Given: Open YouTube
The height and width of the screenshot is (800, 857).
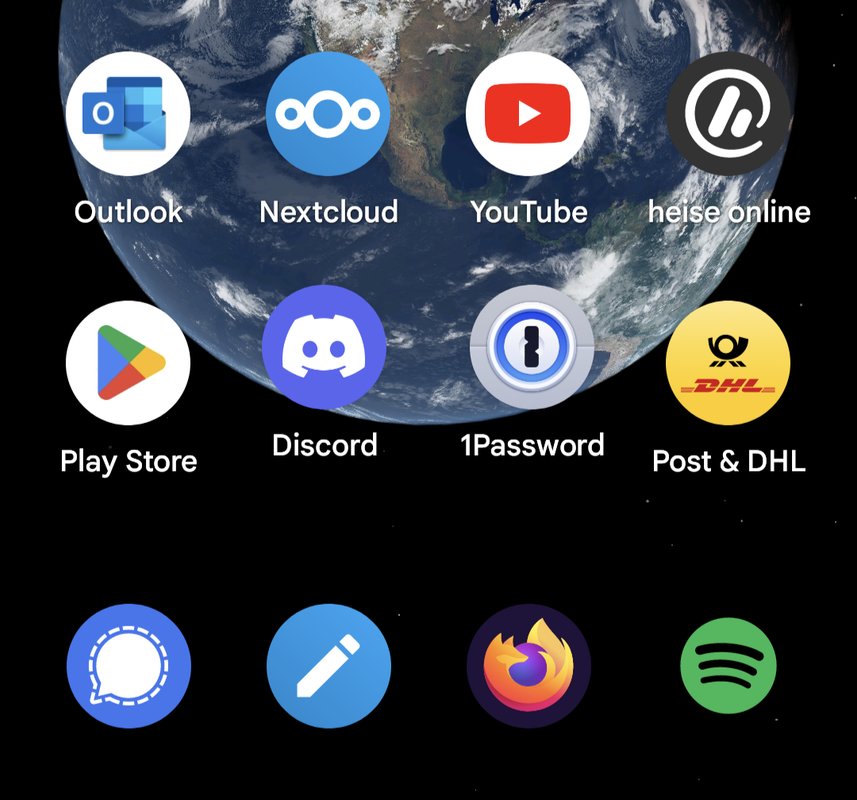Looking at the screenshot, I should [528, 114].
